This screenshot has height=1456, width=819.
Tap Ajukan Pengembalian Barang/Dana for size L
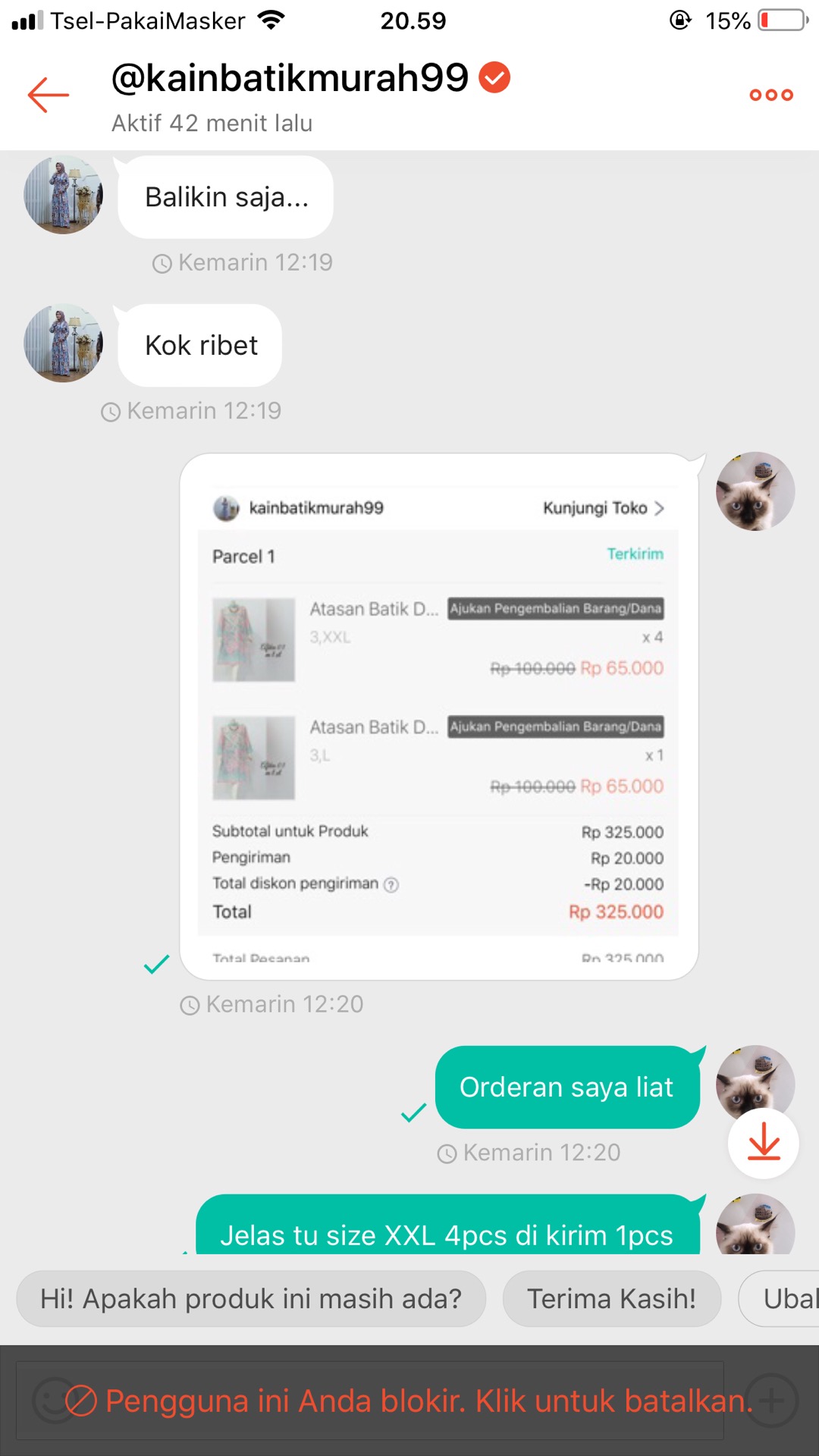(555, 726)
